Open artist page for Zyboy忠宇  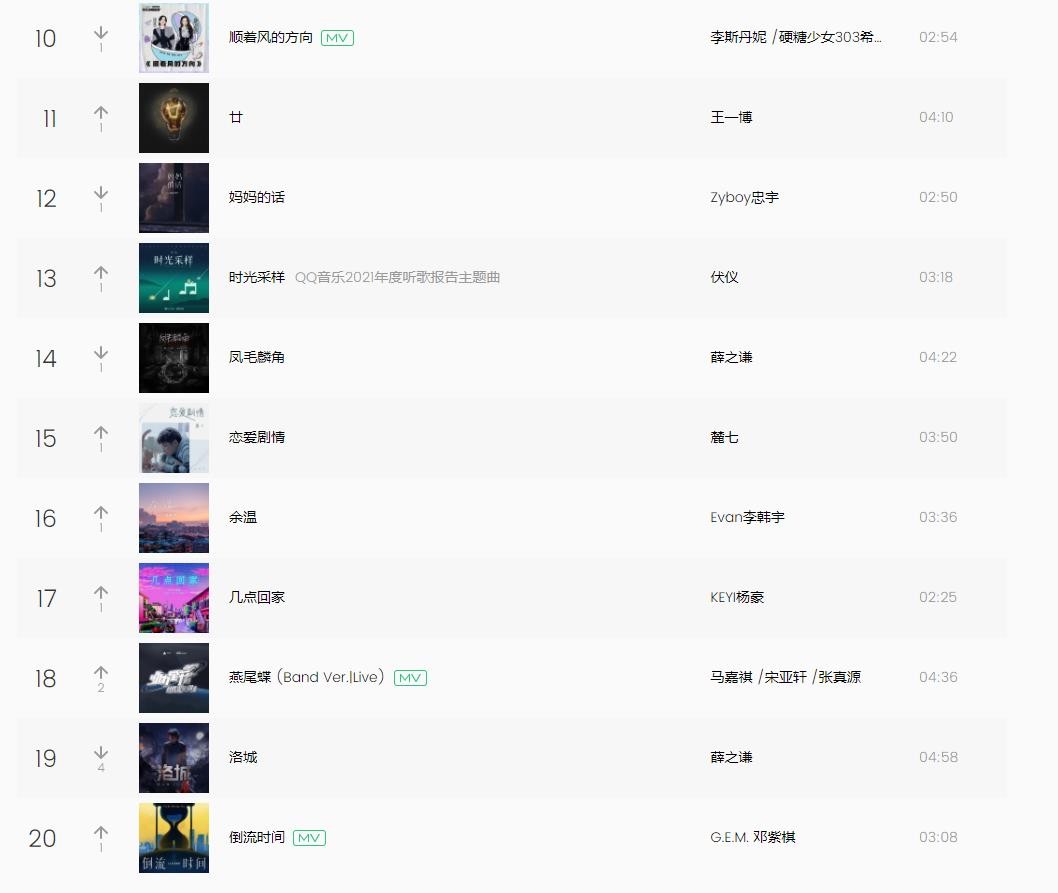pos(745,198)
